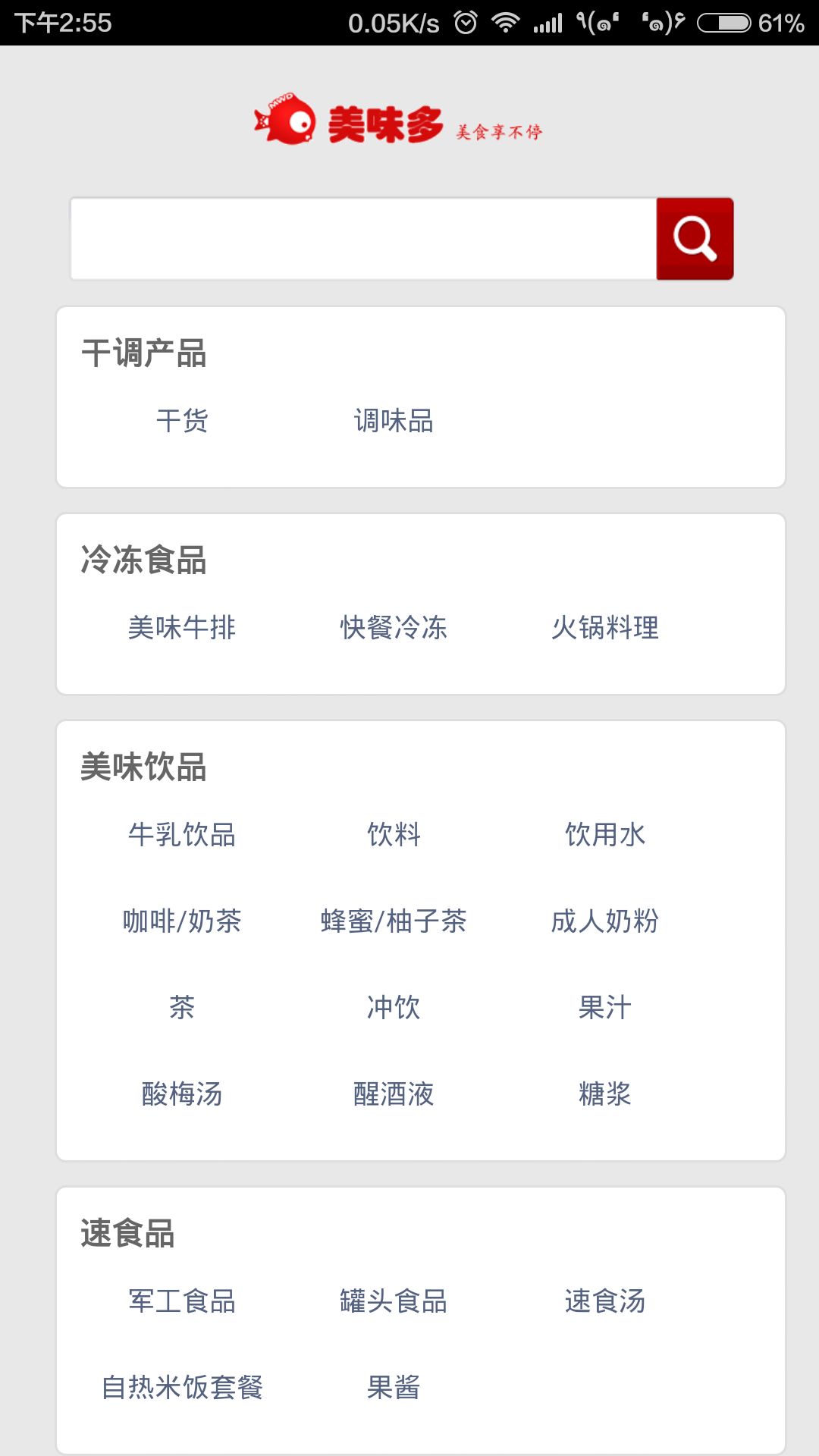Select the 饮料 category
The height and width of the screenshot is (1456, 819).
(x=394, y=835)
